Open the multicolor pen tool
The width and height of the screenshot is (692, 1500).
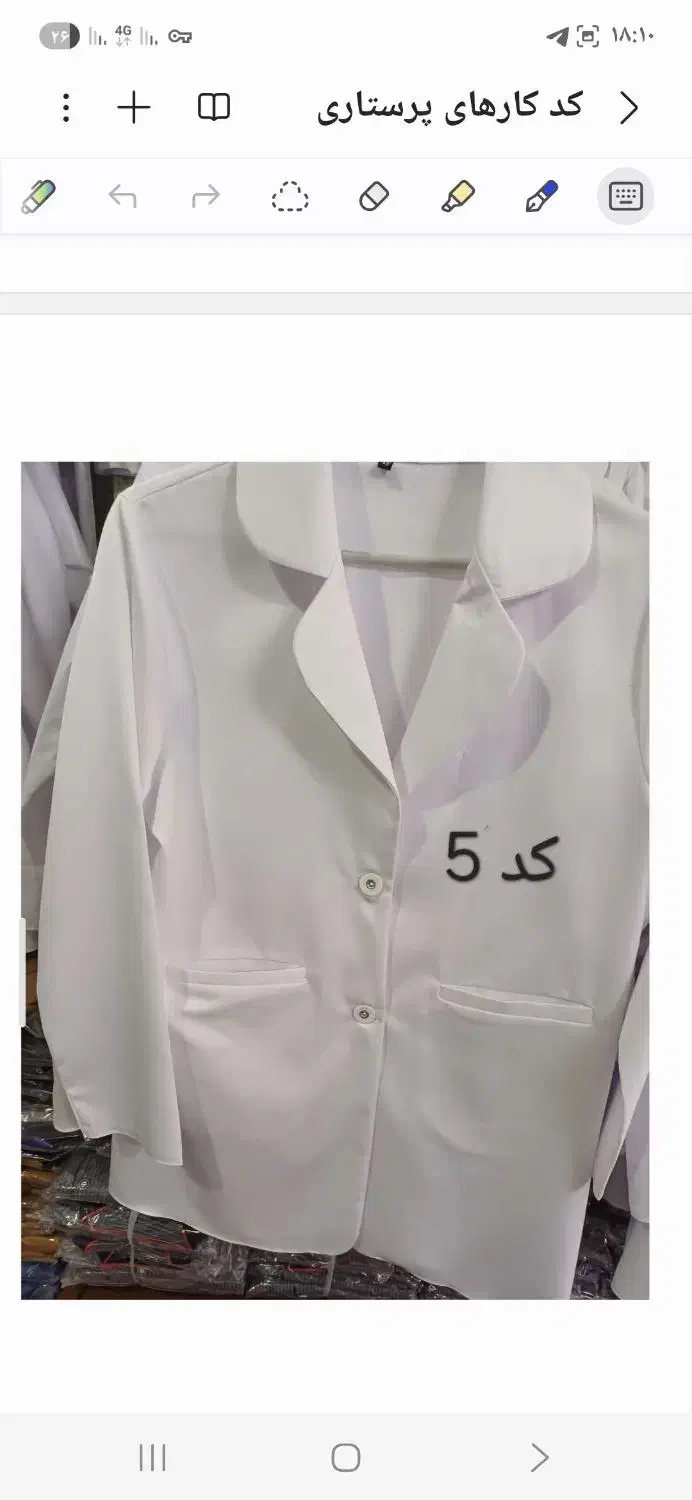pyautogui.click(x=38, y=197)
